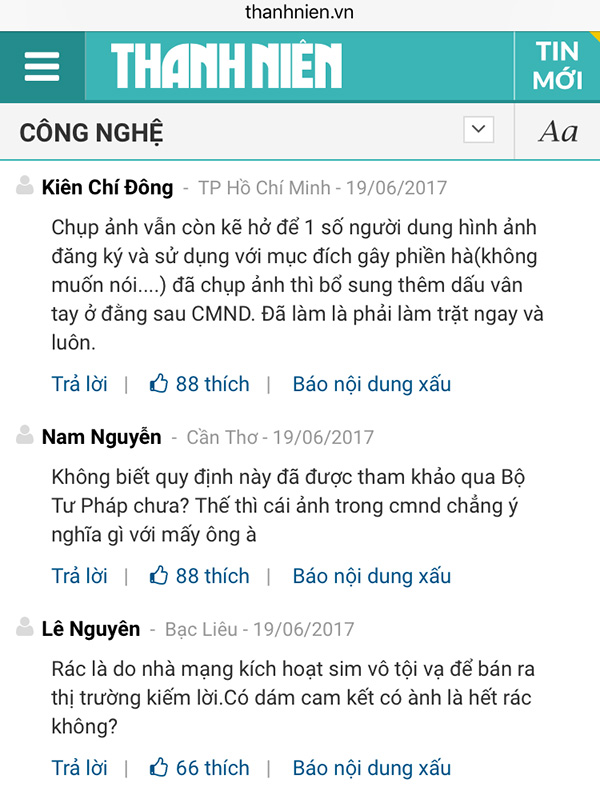Go to the Thanh Niên homepage logo
This screenshot has height=795, width=600.
click(x=227, y=66)
